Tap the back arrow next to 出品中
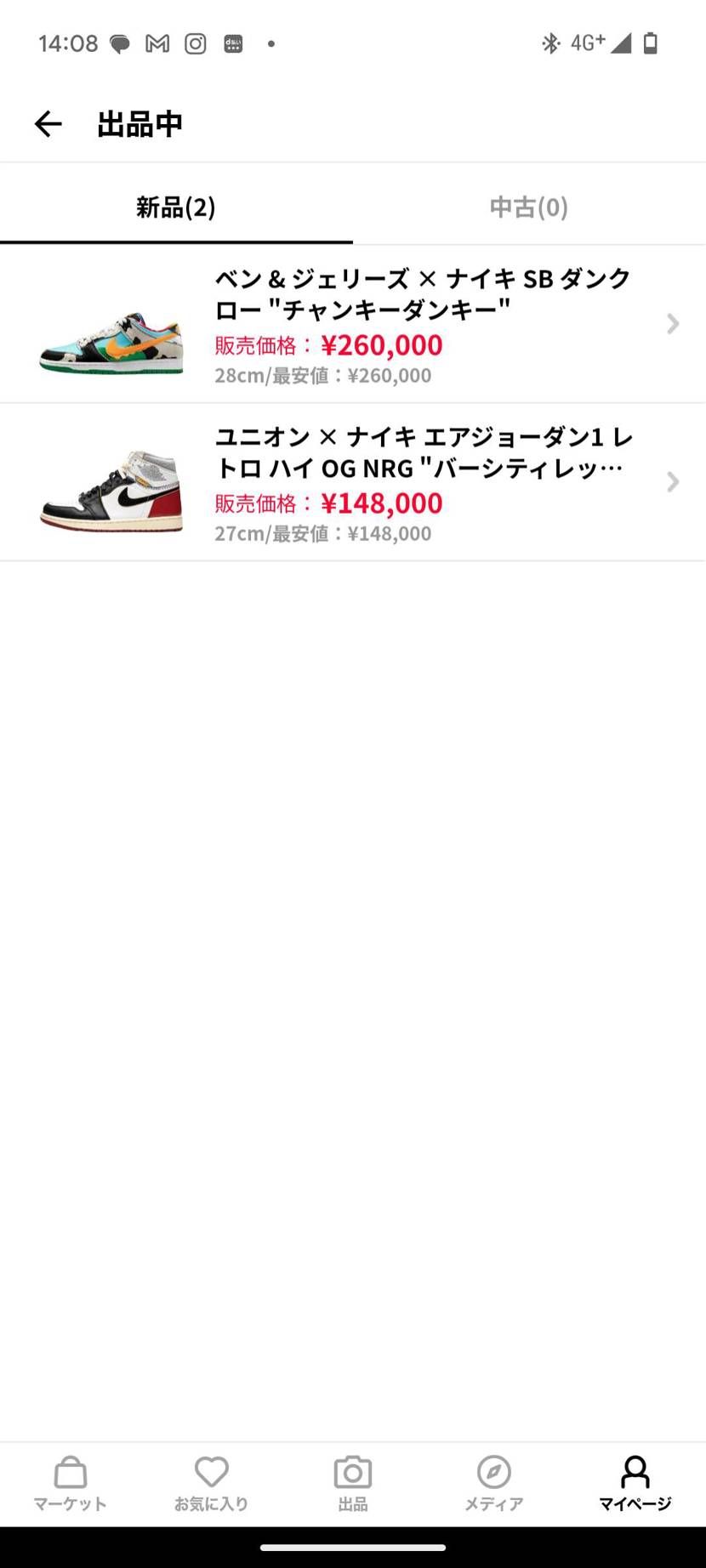The height and width of the screenshot is (1568, 706). pos(48,124)
